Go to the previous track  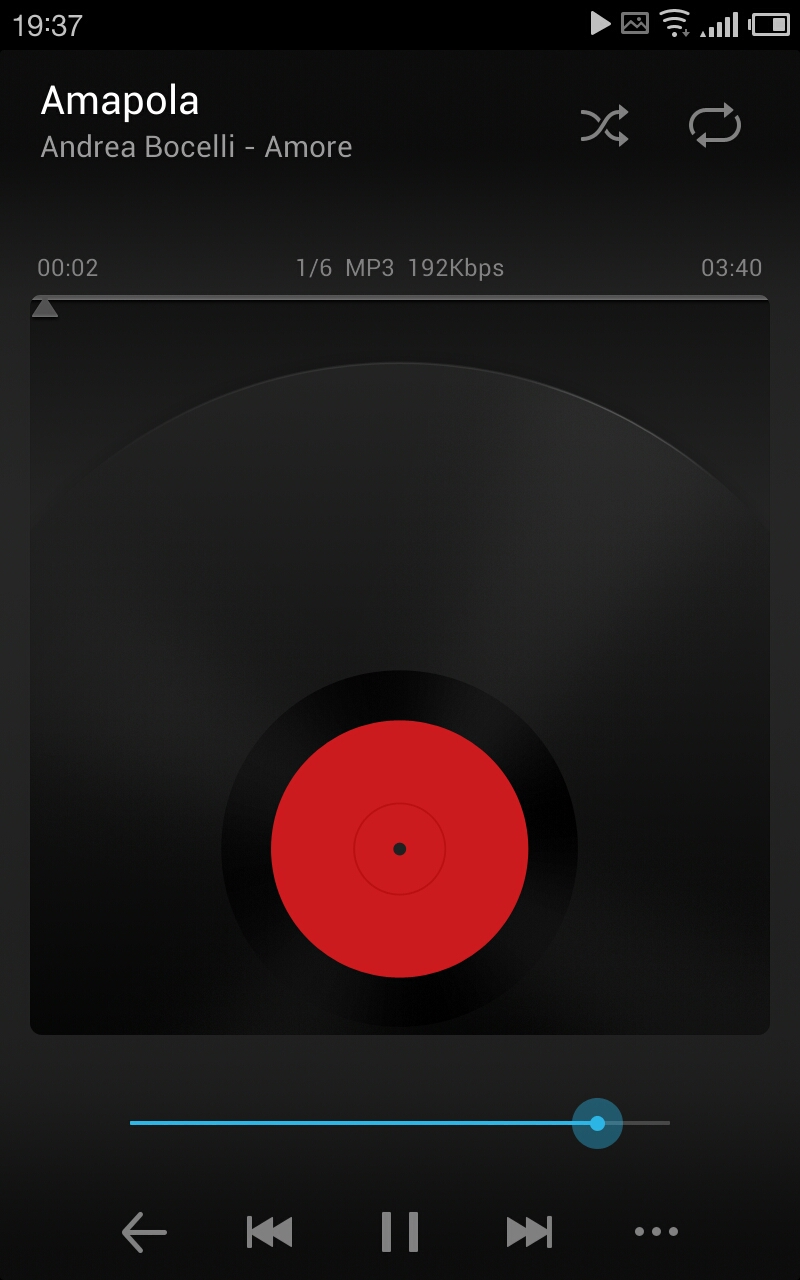[x=270, y=1232]
